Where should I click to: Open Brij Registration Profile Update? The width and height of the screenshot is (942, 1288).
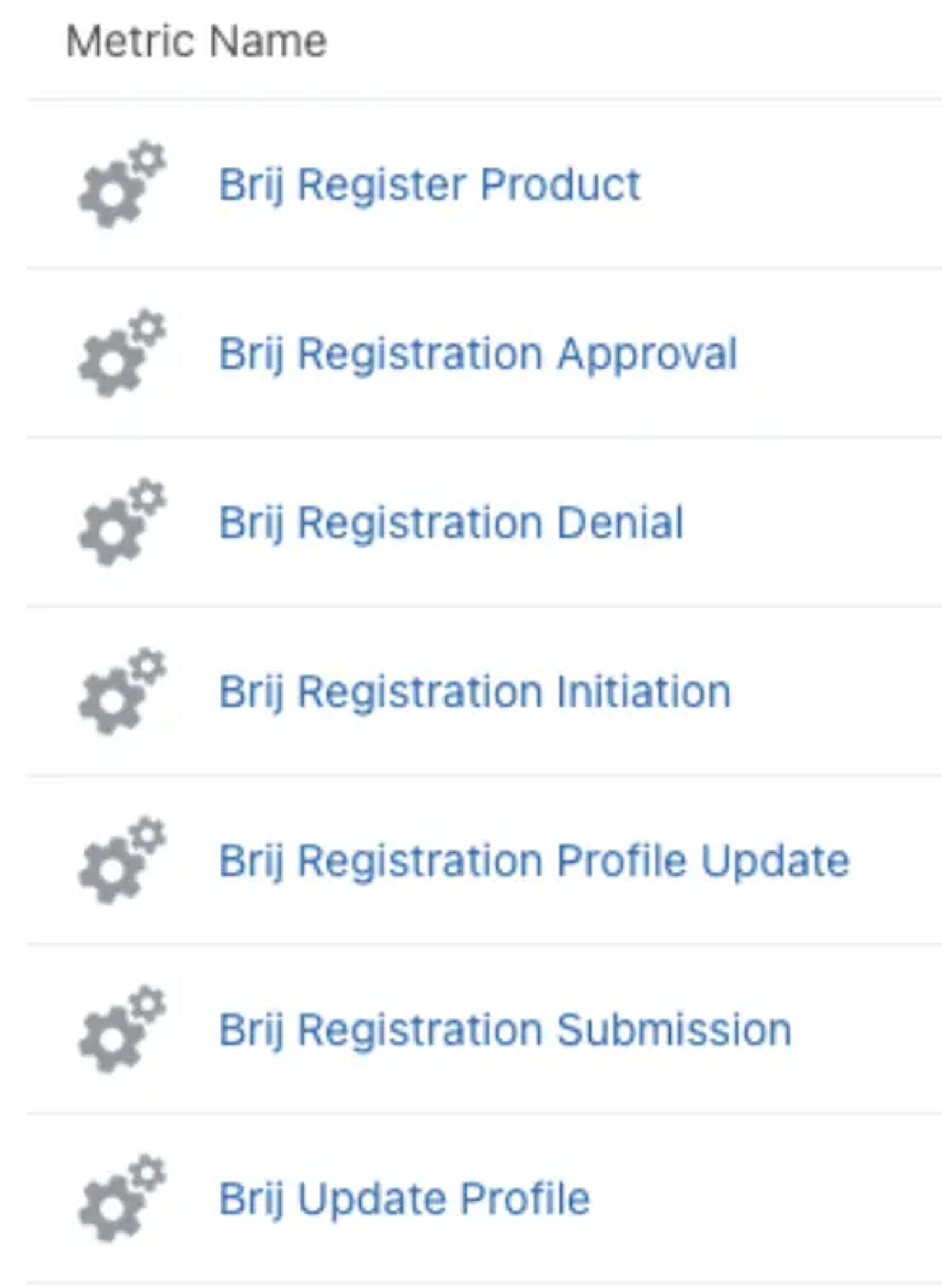tap(535, 860)
